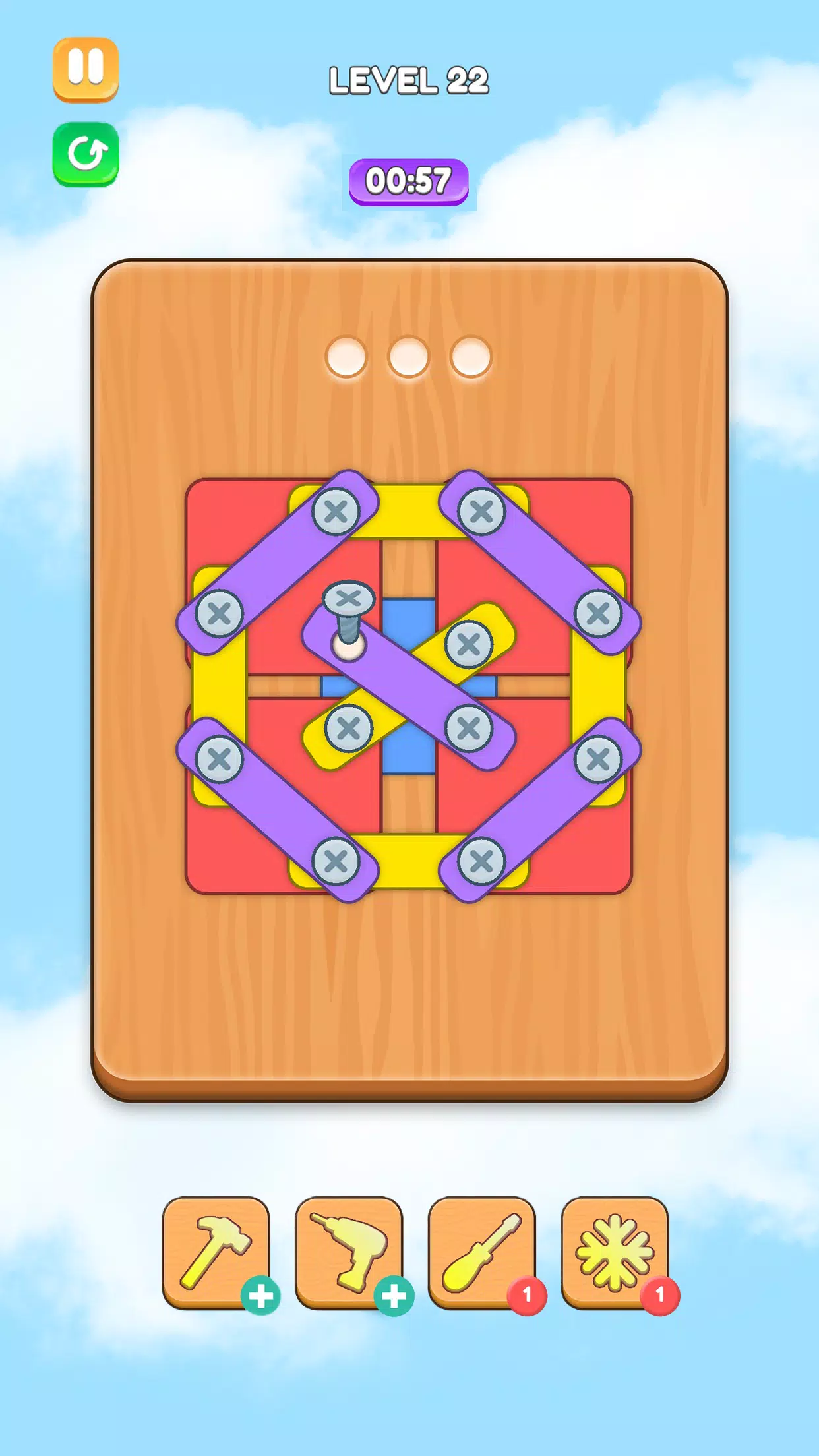Unscrew lower screw of center yellow bar
819x1456 pixels.
[x=349, y=729]
